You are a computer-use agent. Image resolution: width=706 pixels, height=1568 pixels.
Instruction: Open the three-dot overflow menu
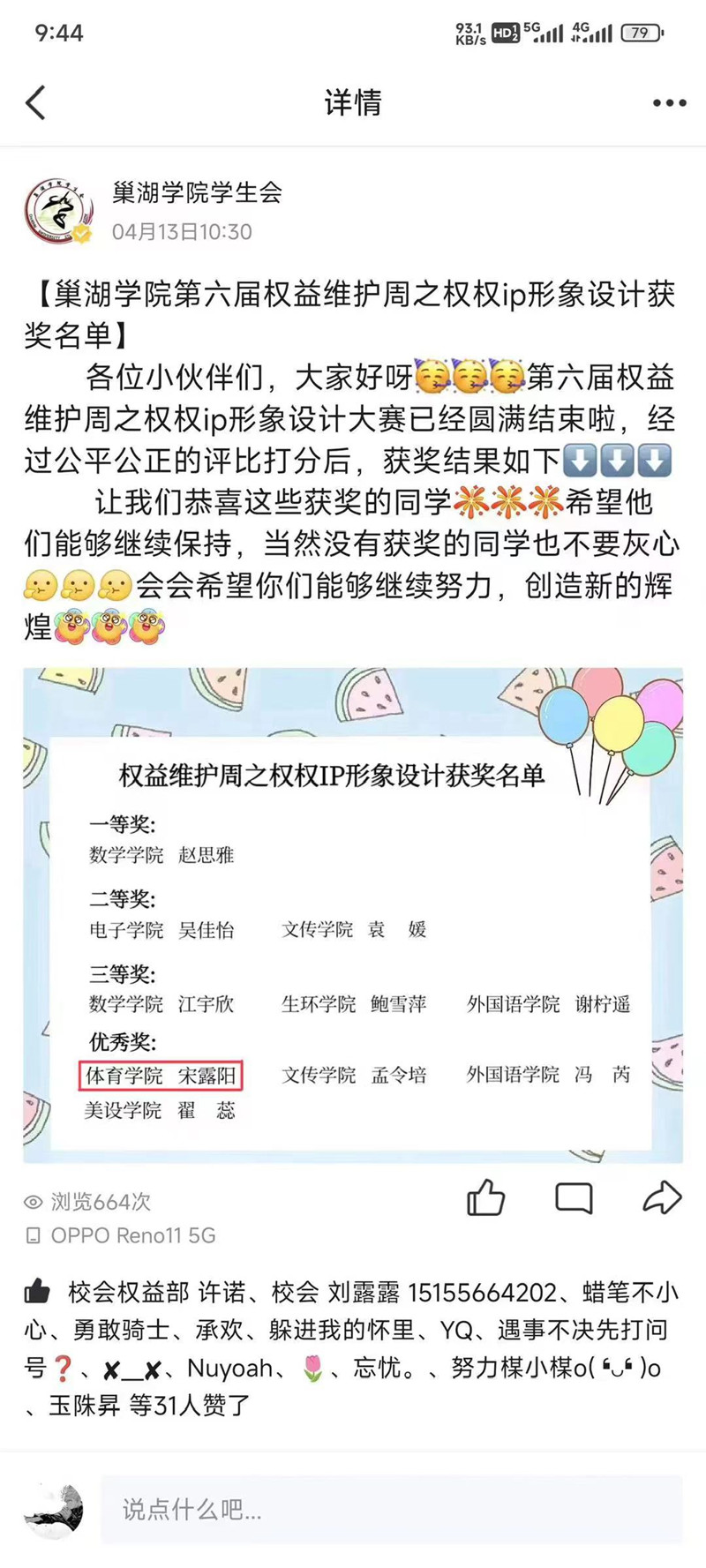pos(669,103)
